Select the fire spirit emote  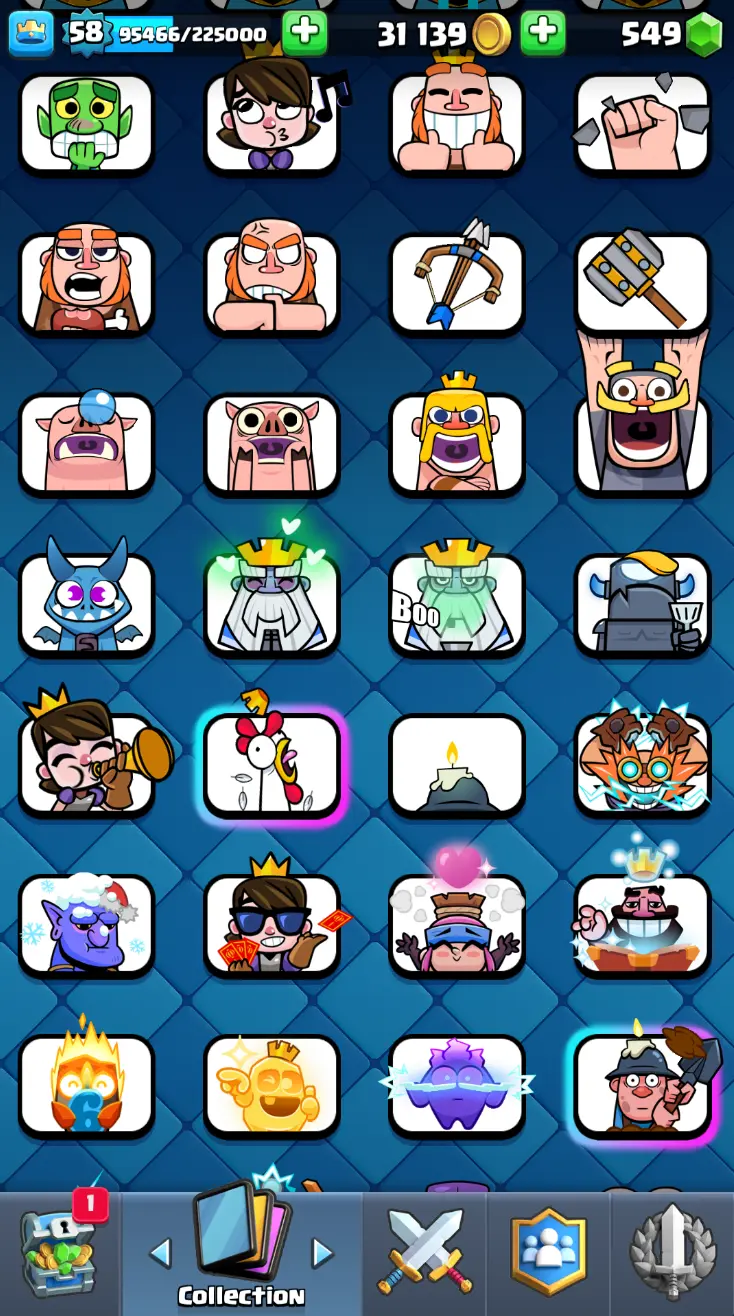point(86,1085)
